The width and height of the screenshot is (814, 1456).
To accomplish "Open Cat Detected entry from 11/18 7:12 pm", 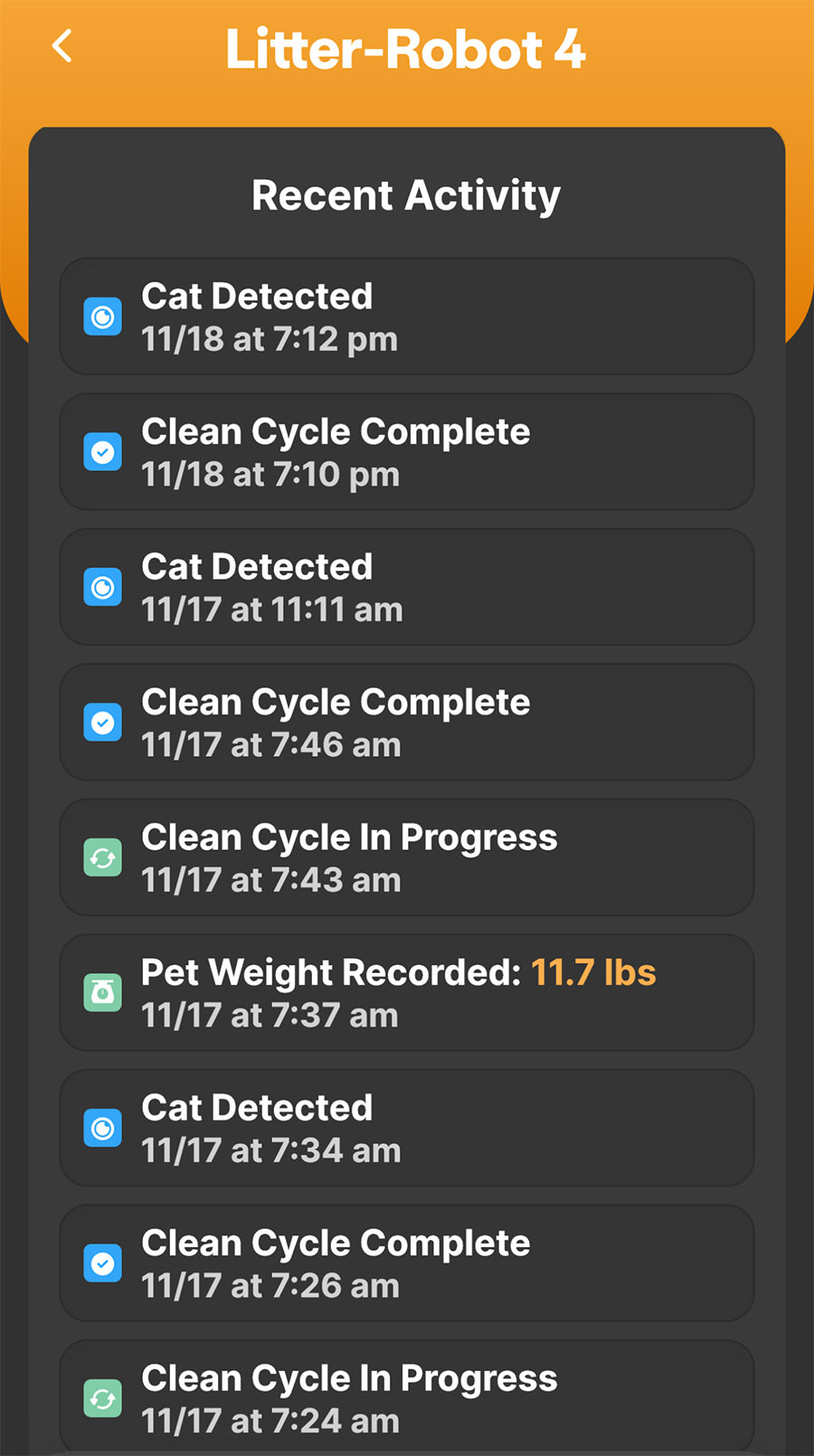I will 407,317.
